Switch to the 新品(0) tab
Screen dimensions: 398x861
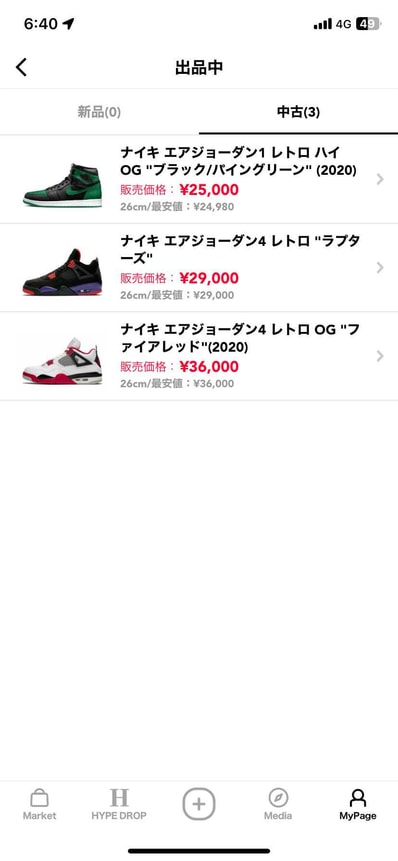coord(99,112)
